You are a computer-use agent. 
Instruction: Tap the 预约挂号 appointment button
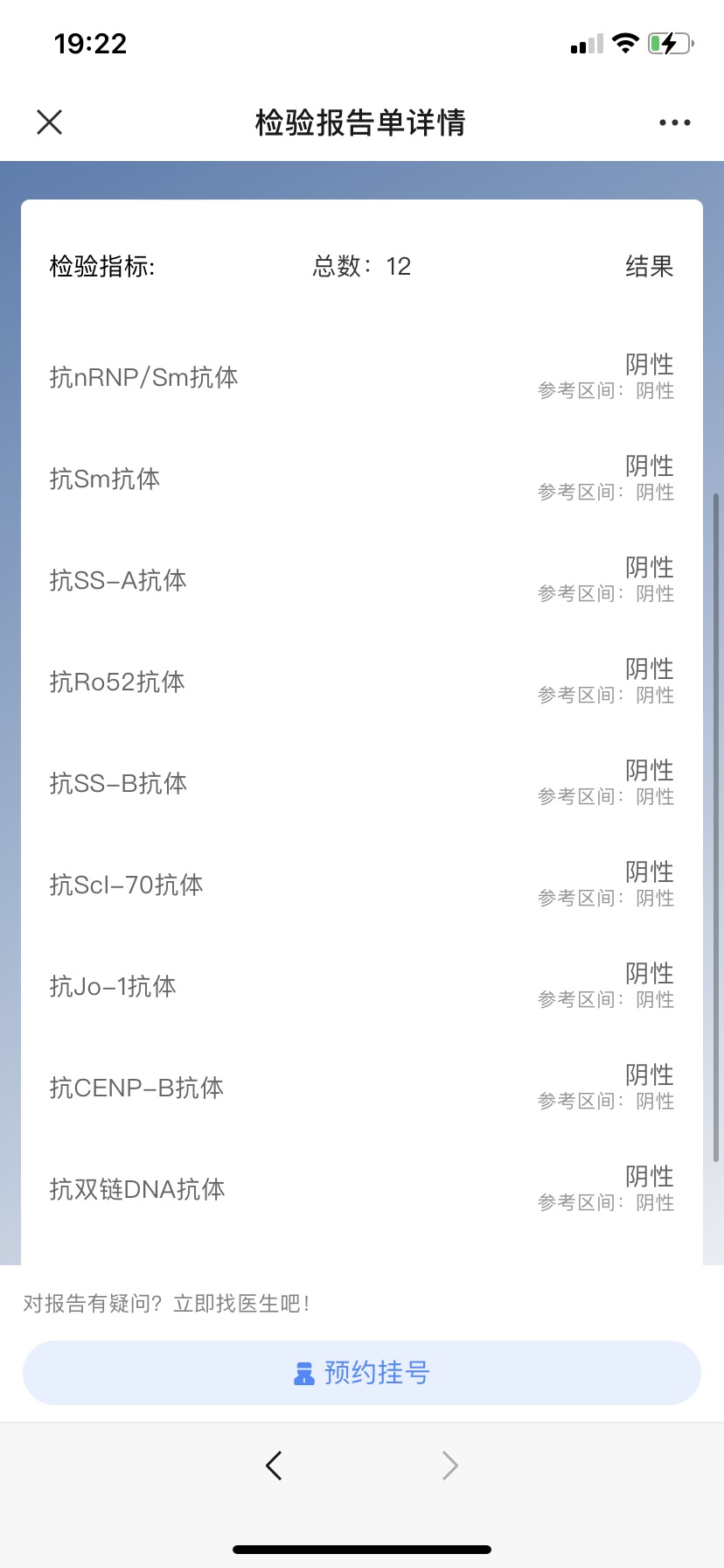[362, 1373]
